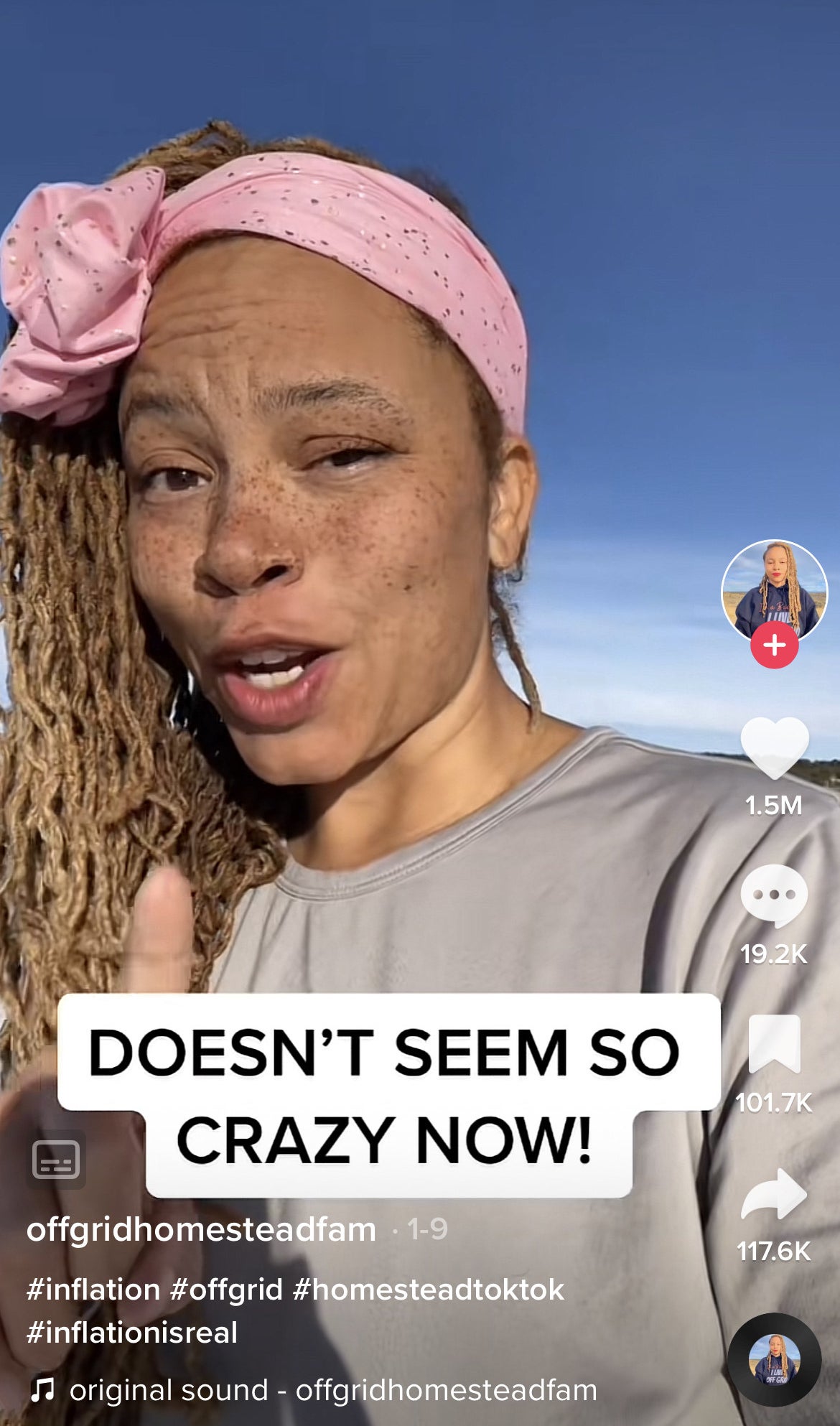Open the offgridhomesteadfam username
The image size is (840, 1426).
coord(201,1229)
